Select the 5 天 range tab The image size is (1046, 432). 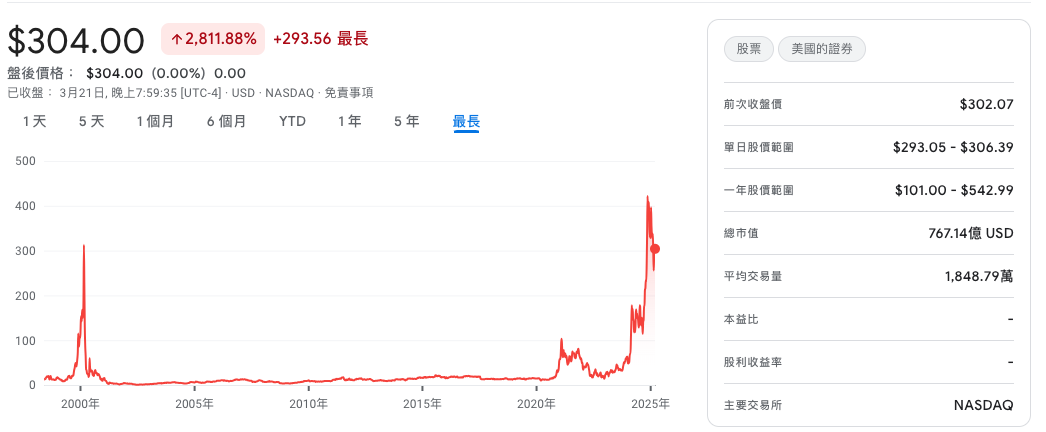click(91, 122)
